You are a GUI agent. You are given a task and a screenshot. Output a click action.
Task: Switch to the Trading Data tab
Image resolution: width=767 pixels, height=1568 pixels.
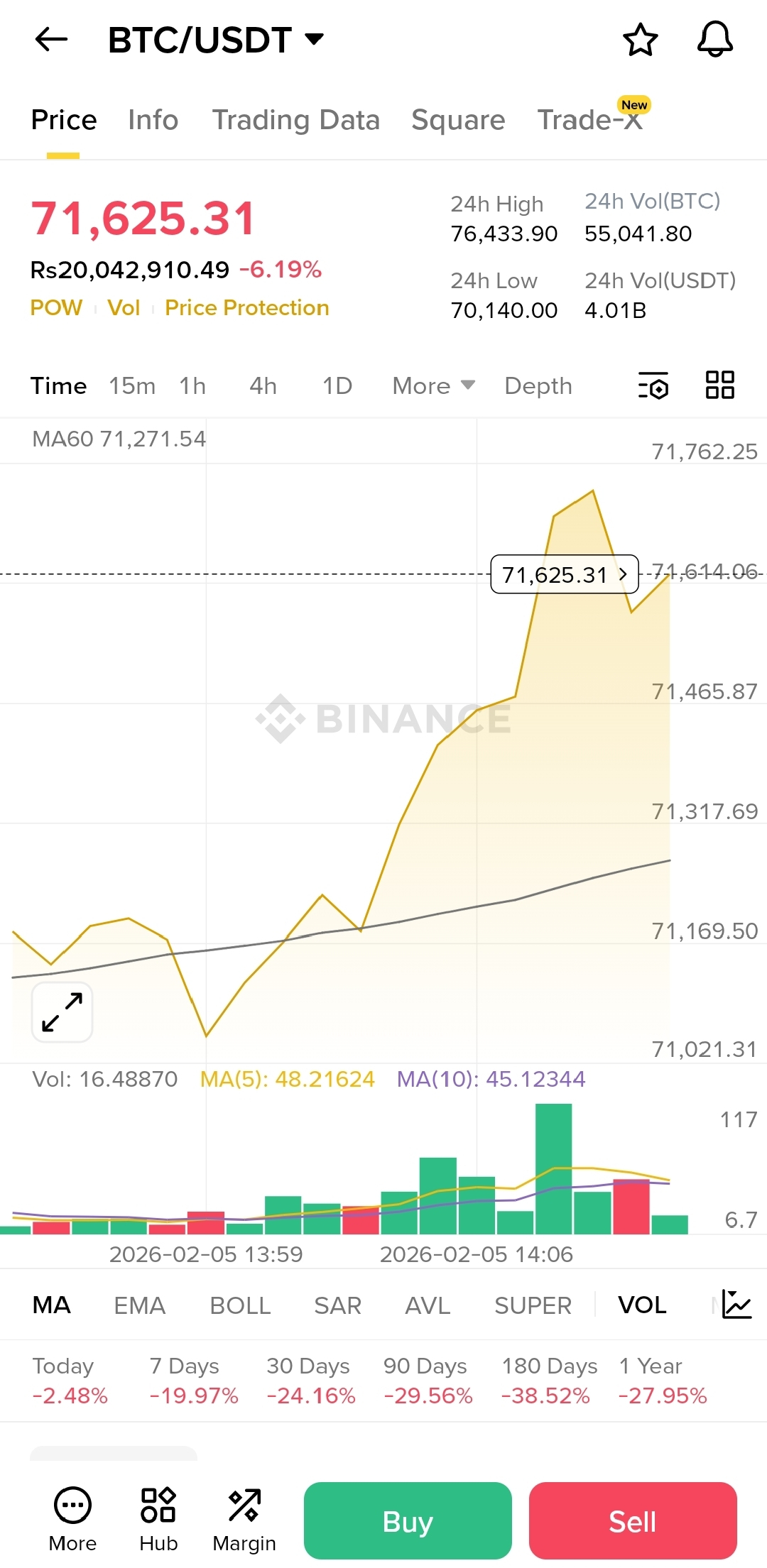[x=295, y=120]
